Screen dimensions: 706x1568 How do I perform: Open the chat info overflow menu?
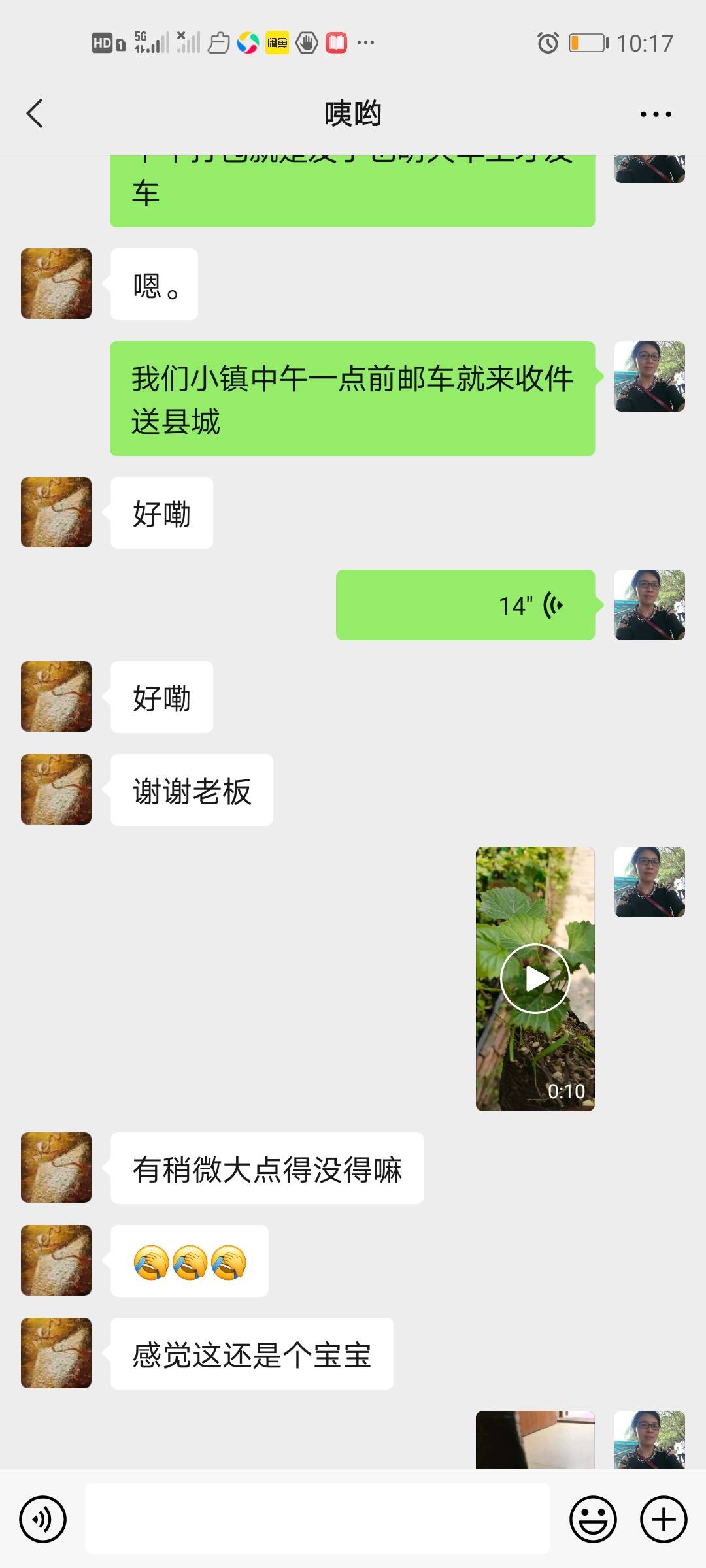pos(655,114)
